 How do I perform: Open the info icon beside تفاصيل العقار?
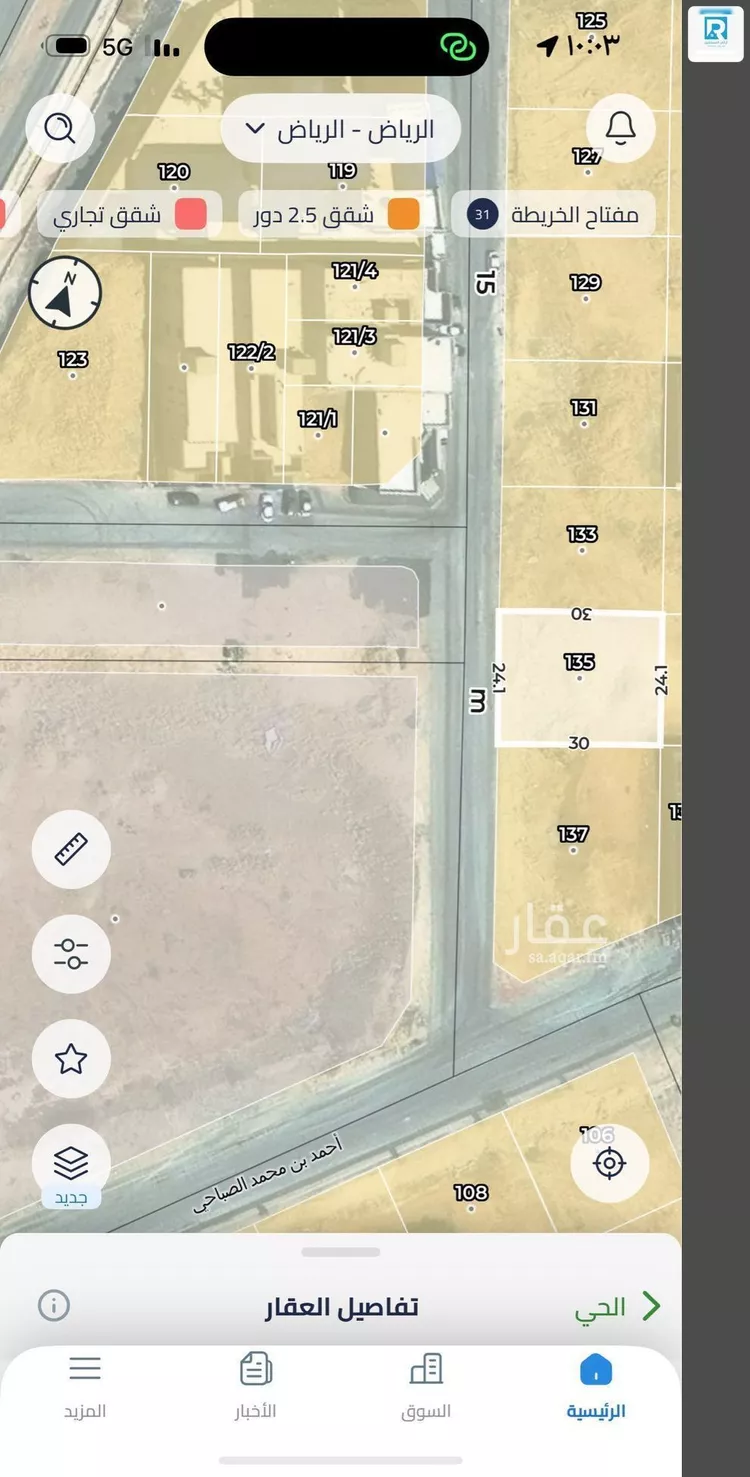point(54,1305)
